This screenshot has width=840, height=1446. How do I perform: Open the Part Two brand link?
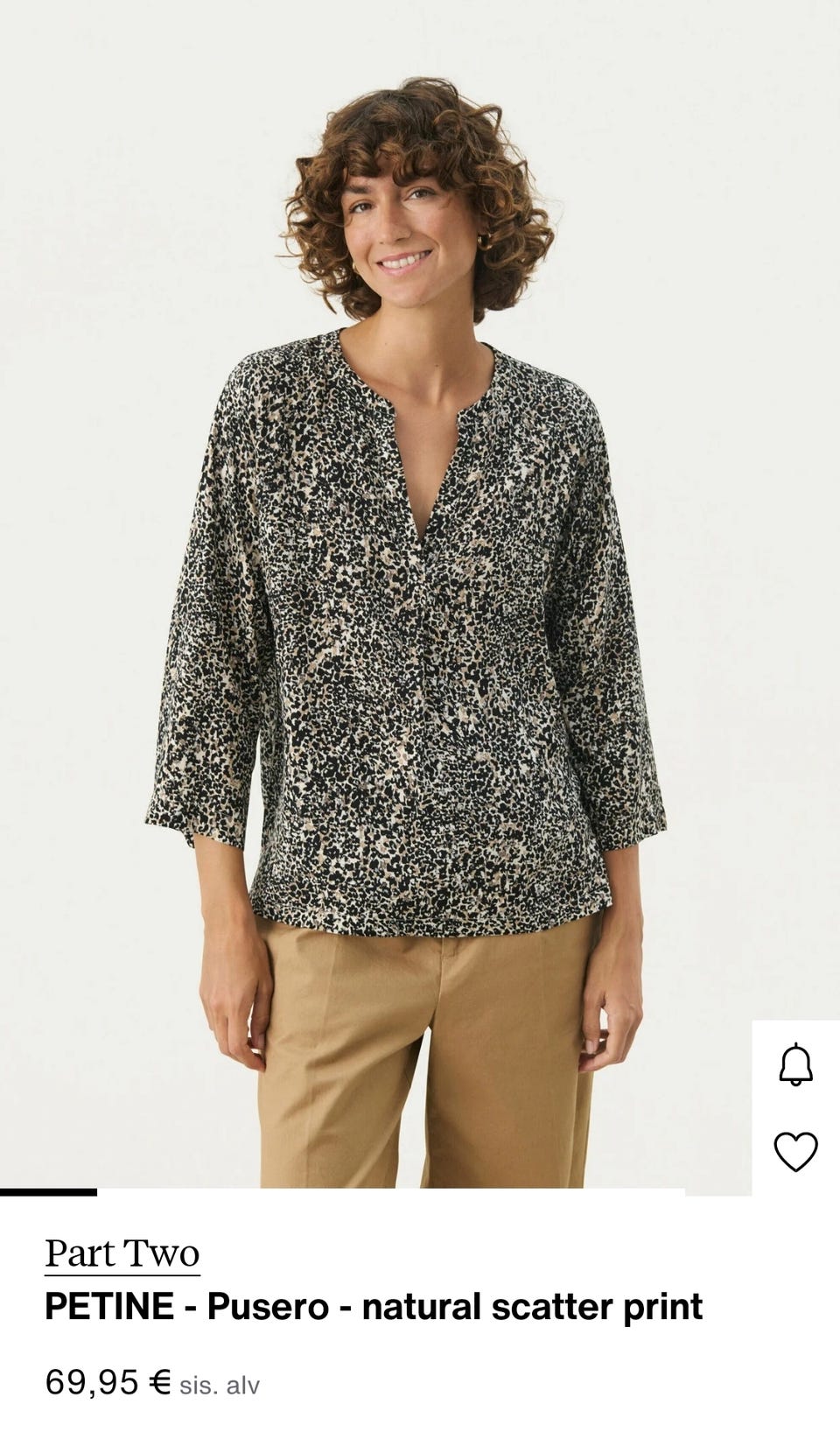(122, 1253)
